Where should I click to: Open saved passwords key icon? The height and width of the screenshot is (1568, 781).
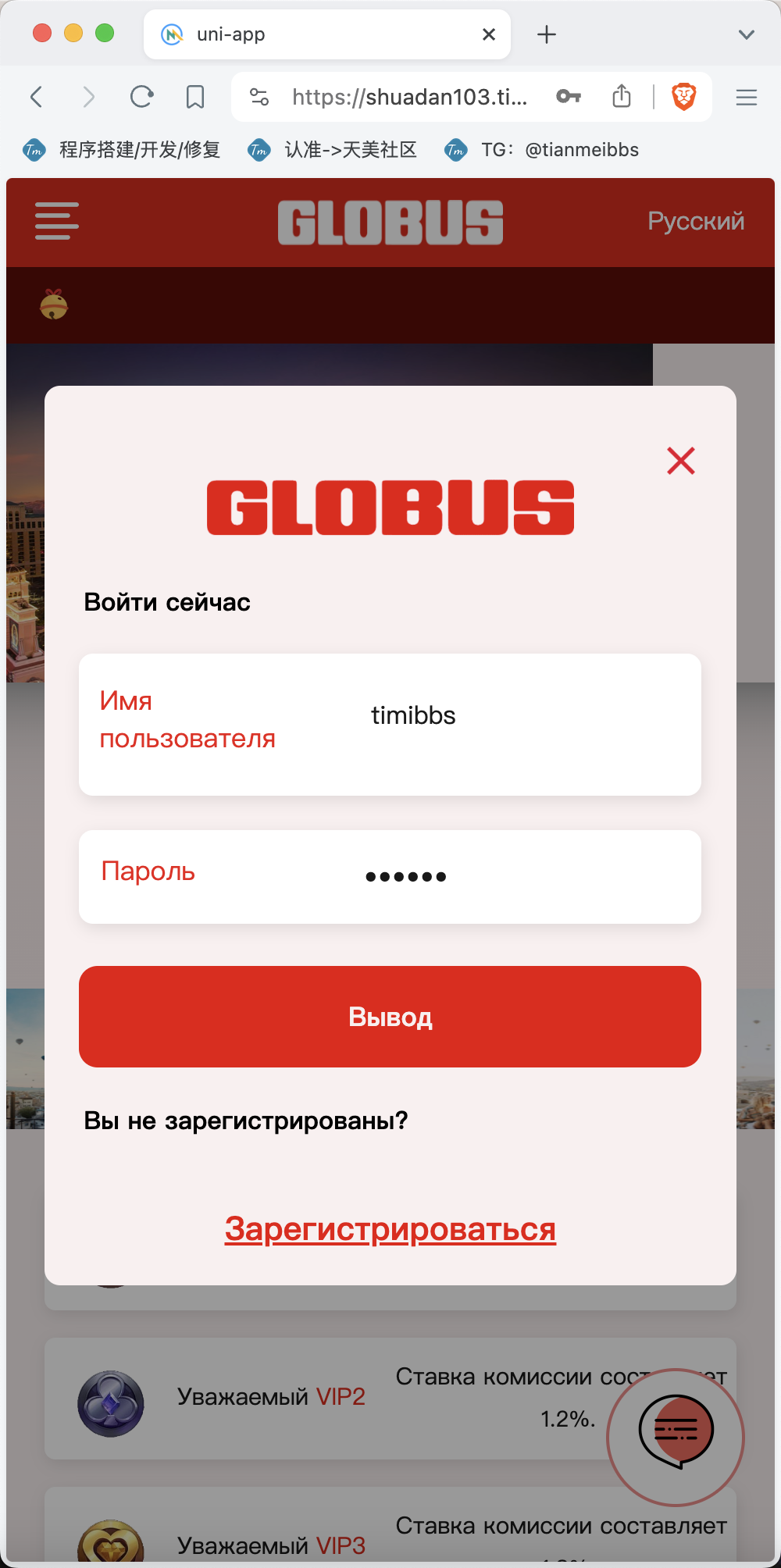point(569,97)
